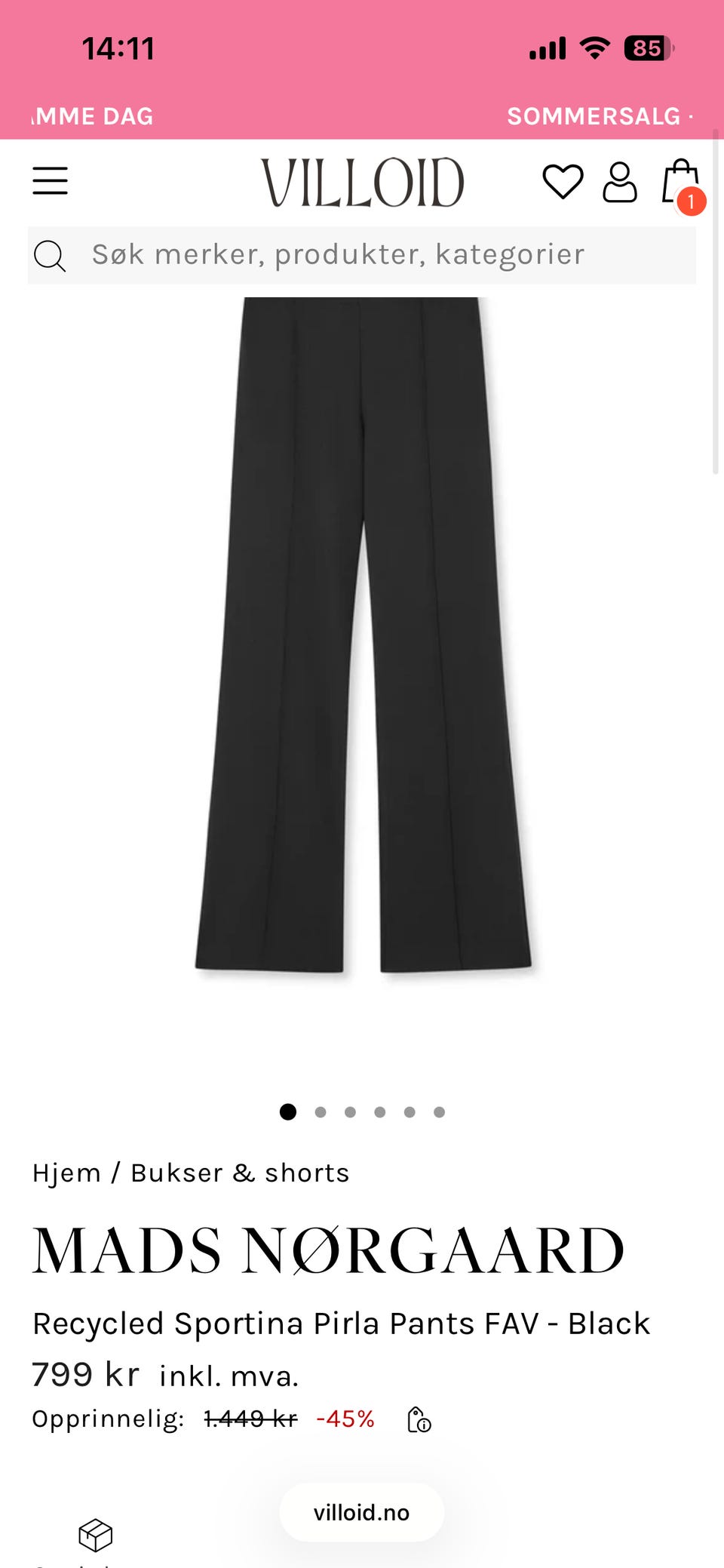The width and height of the screenshot is (724, 1568).
Task: Open the hamburger menu
Action: click(50, 181)
